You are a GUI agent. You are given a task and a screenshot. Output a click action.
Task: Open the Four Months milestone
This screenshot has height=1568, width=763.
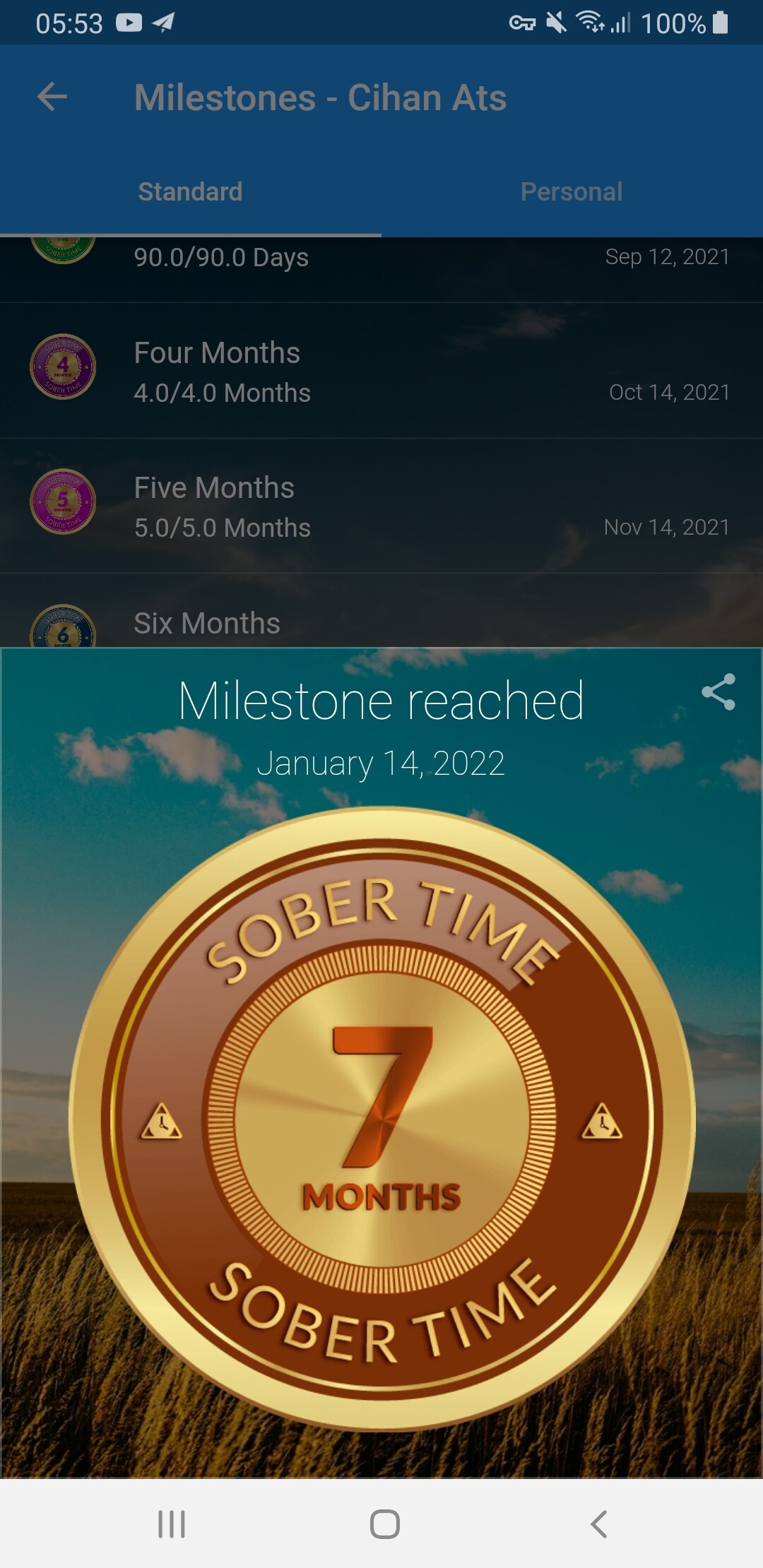381,371
